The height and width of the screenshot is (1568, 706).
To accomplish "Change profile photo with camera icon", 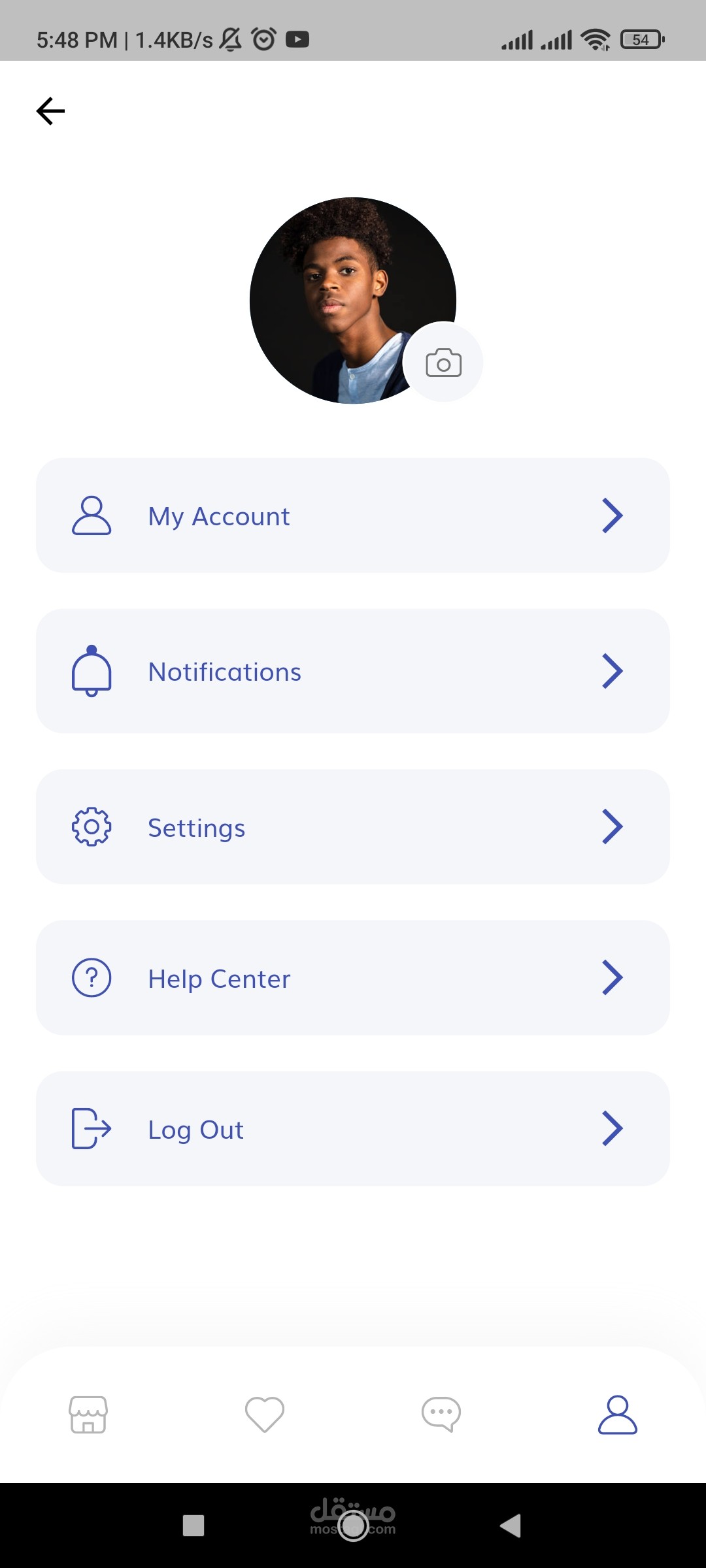I will 443,363.
